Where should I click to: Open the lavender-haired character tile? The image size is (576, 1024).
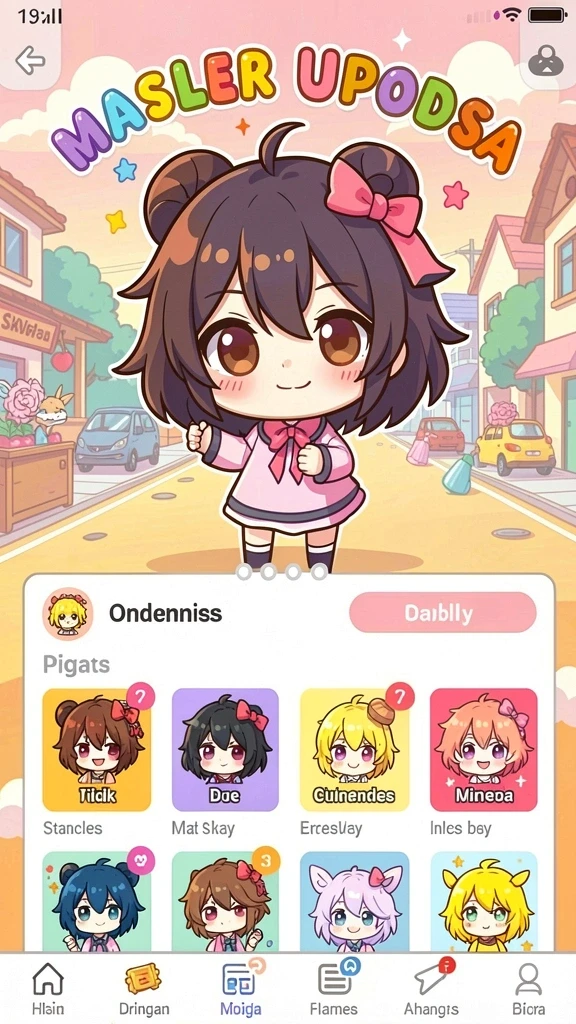pos(354,901)
